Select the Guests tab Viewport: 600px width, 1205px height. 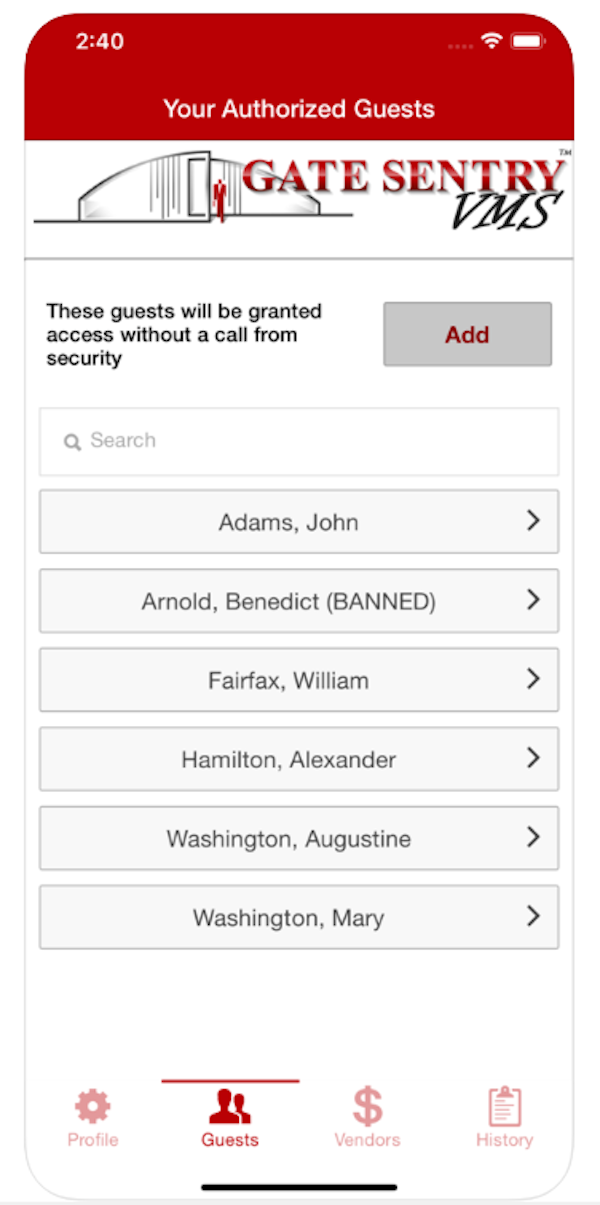(x=230, y=1118)
